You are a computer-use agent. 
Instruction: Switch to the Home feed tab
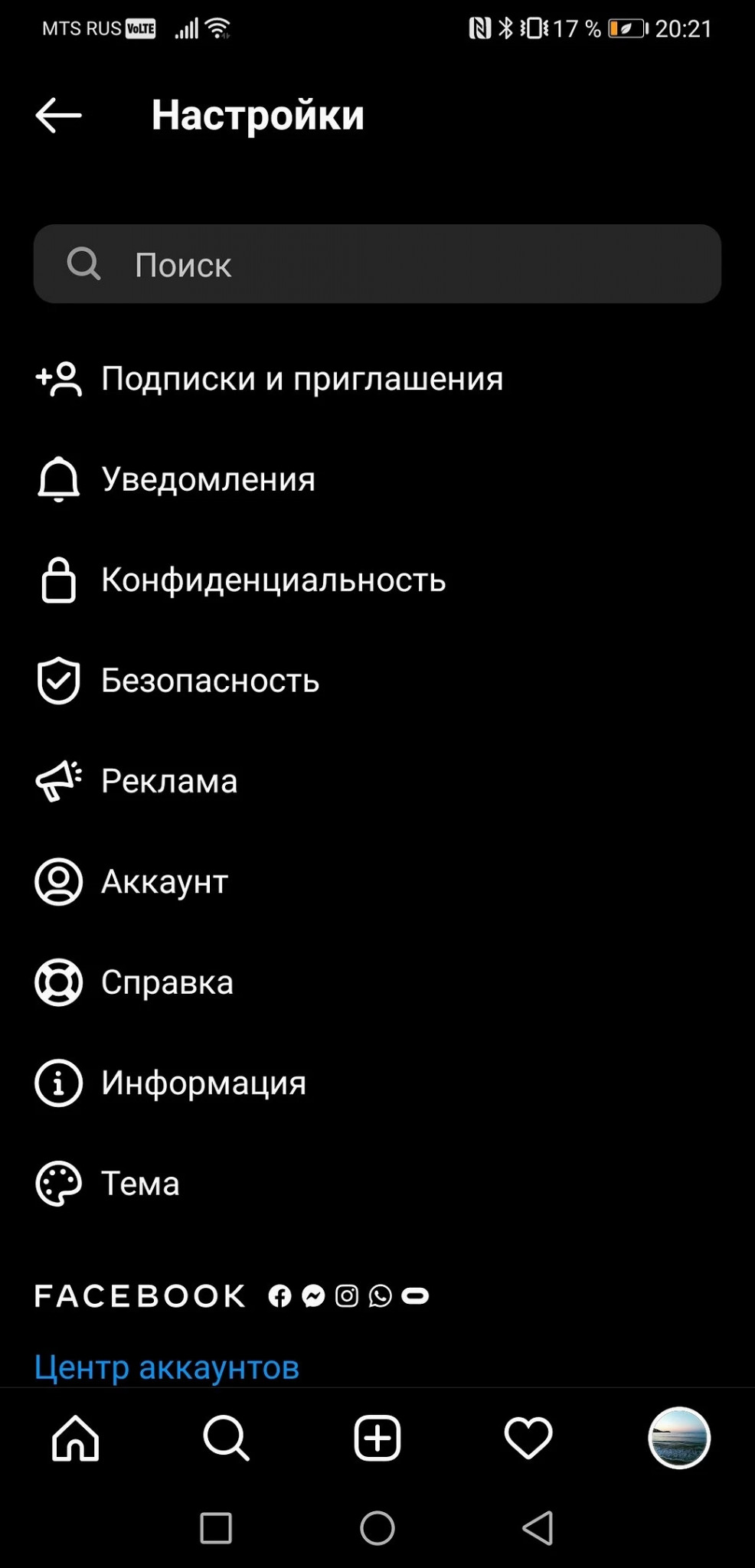click(x=75, y=1438)
